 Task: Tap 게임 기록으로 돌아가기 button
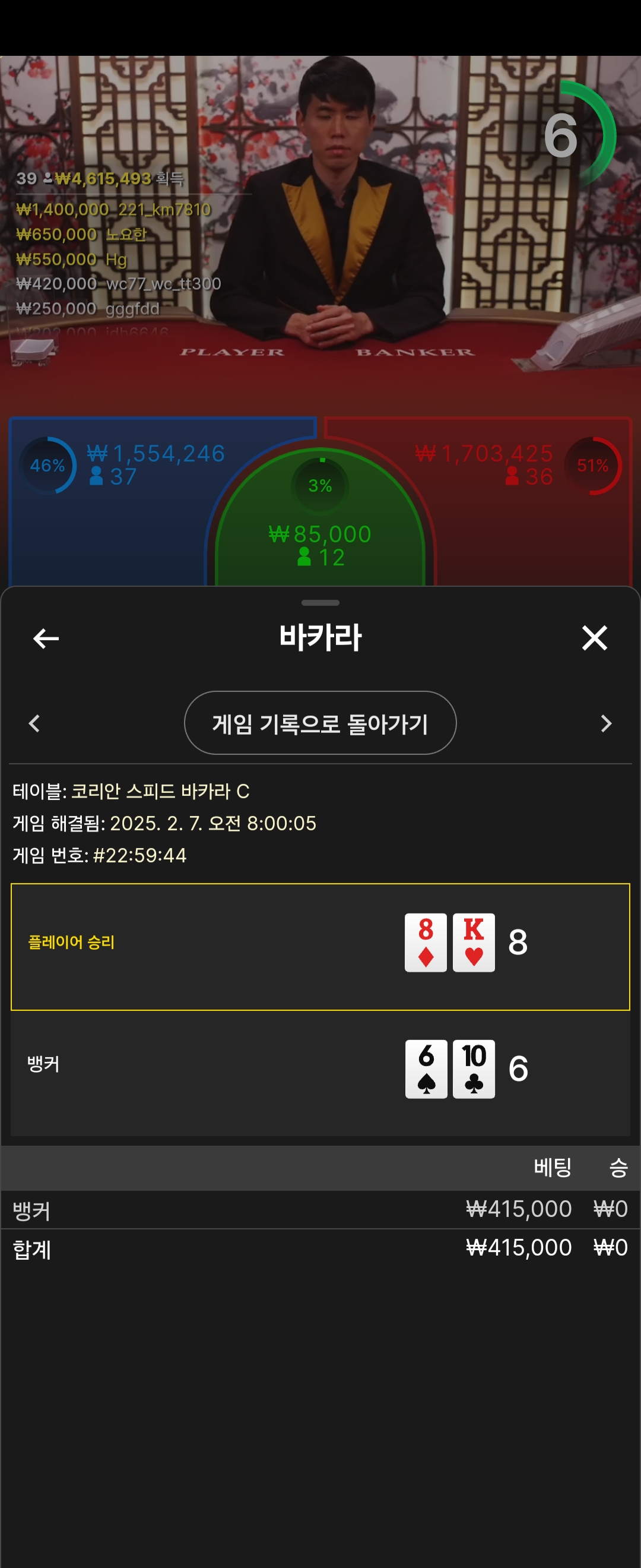(320, 723)
